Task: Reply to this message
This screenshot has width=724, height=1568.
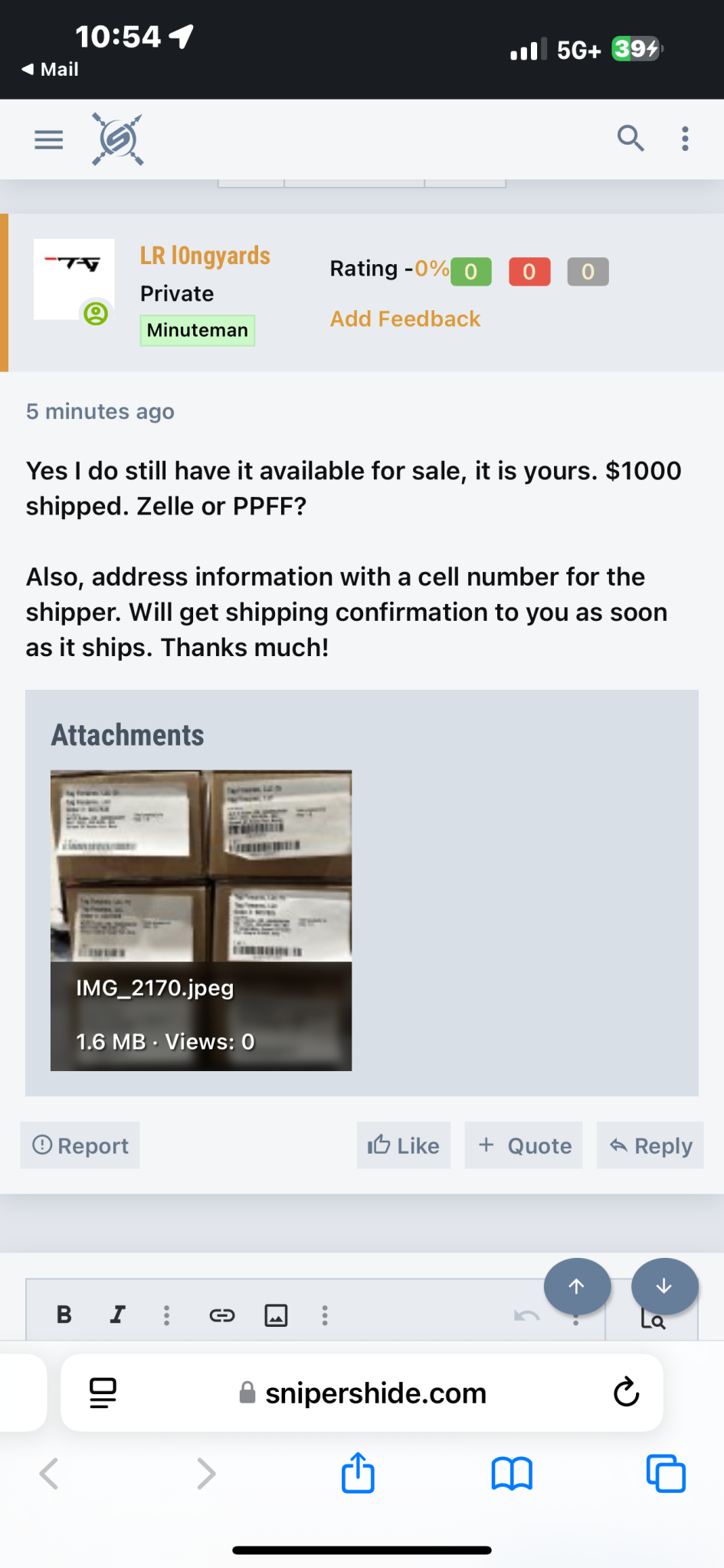Action: pyautogui.click(x=650, y=1145)
